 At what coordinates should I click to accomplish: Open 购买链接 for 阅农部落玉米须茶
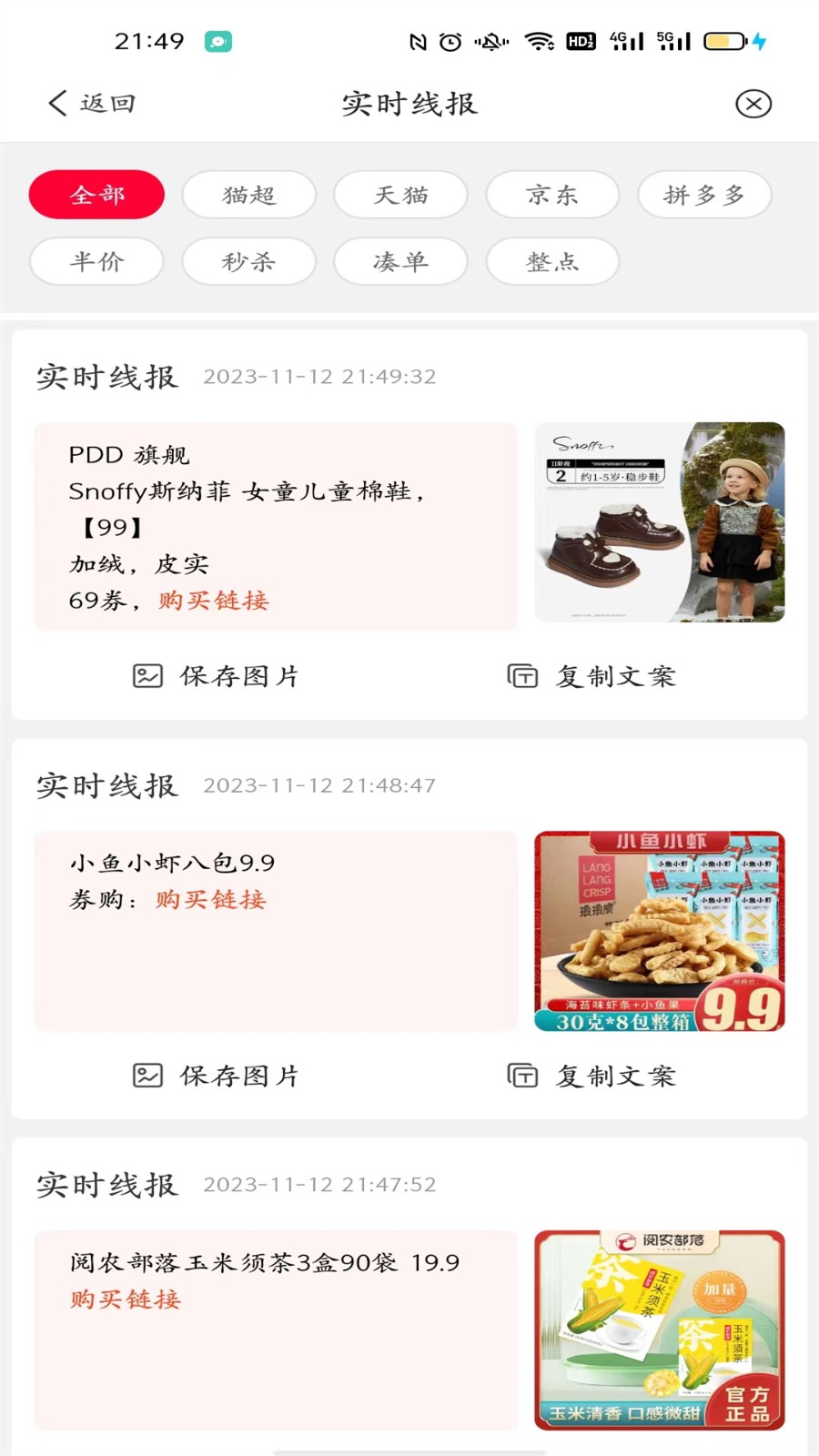(x=126, y=1299)
